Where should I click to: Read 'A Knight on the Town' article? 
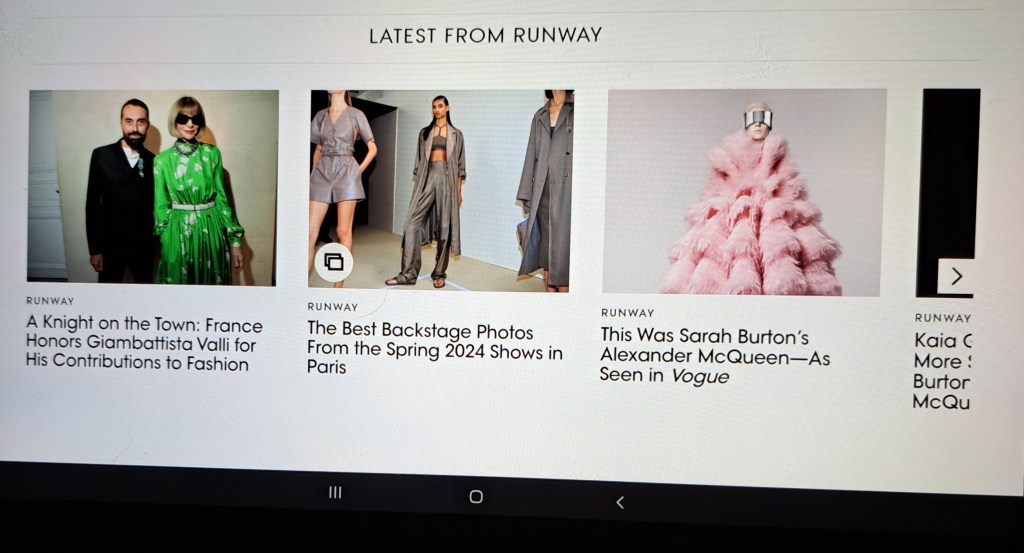144,344
